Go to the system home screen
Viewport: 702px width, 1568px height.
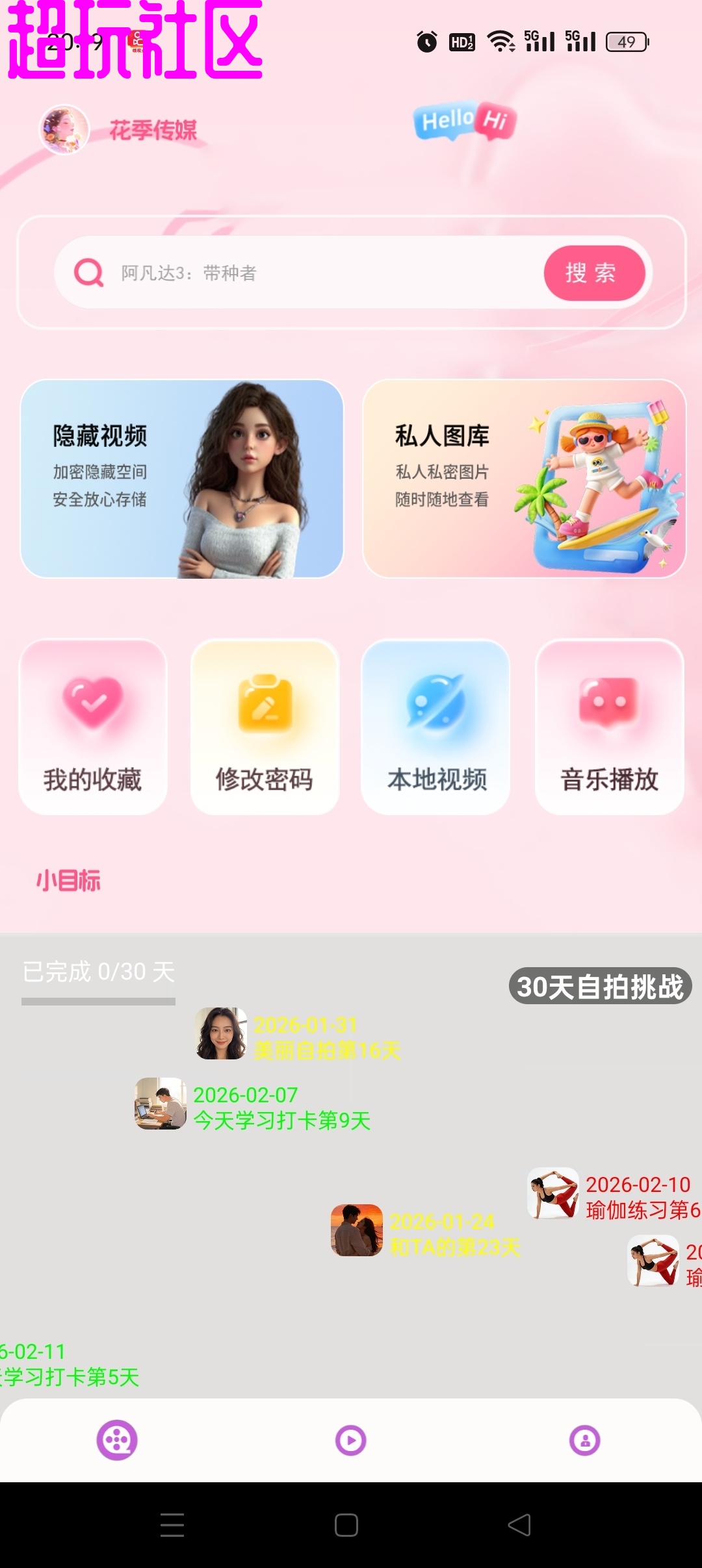pos(346,1524)
